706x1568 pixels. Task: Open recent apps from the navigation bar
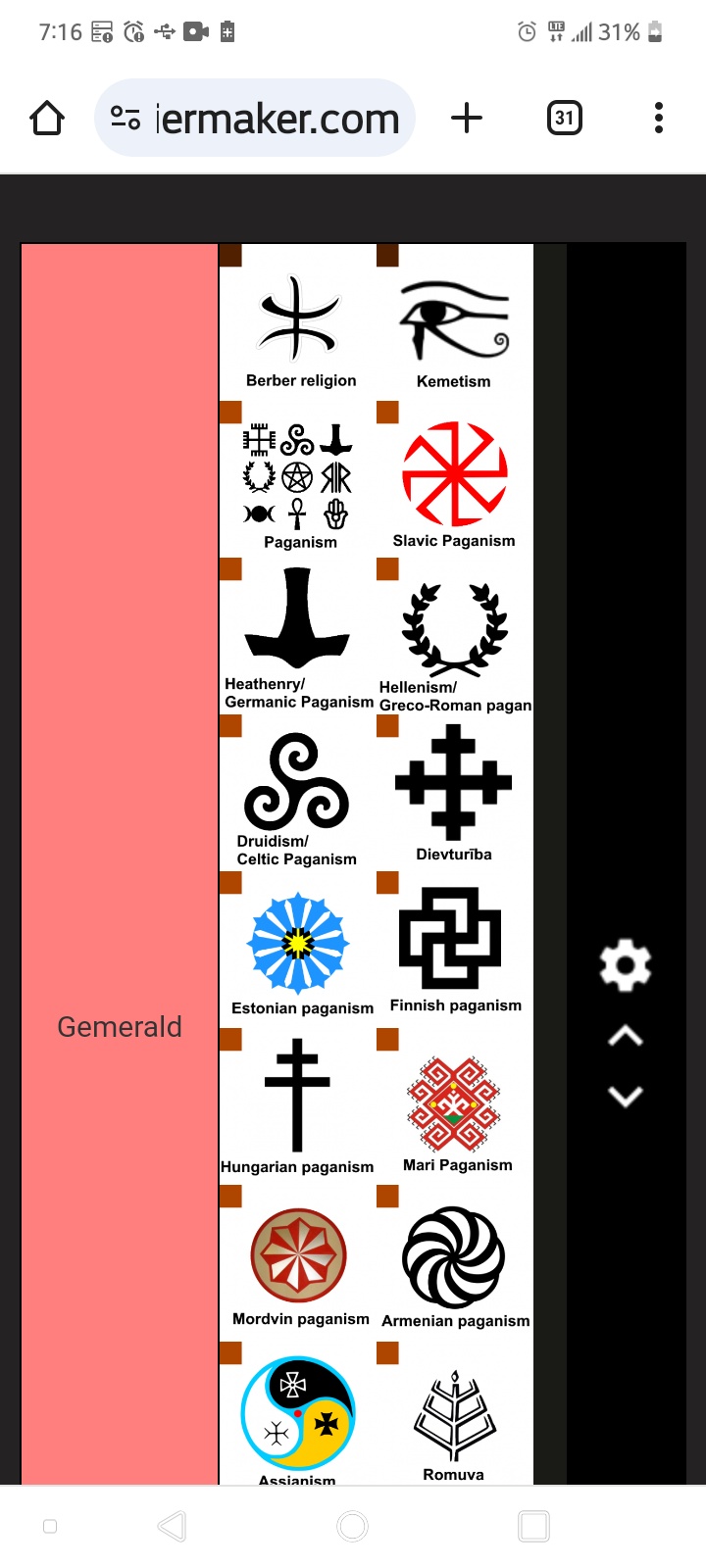click(x=533, y=1526)
